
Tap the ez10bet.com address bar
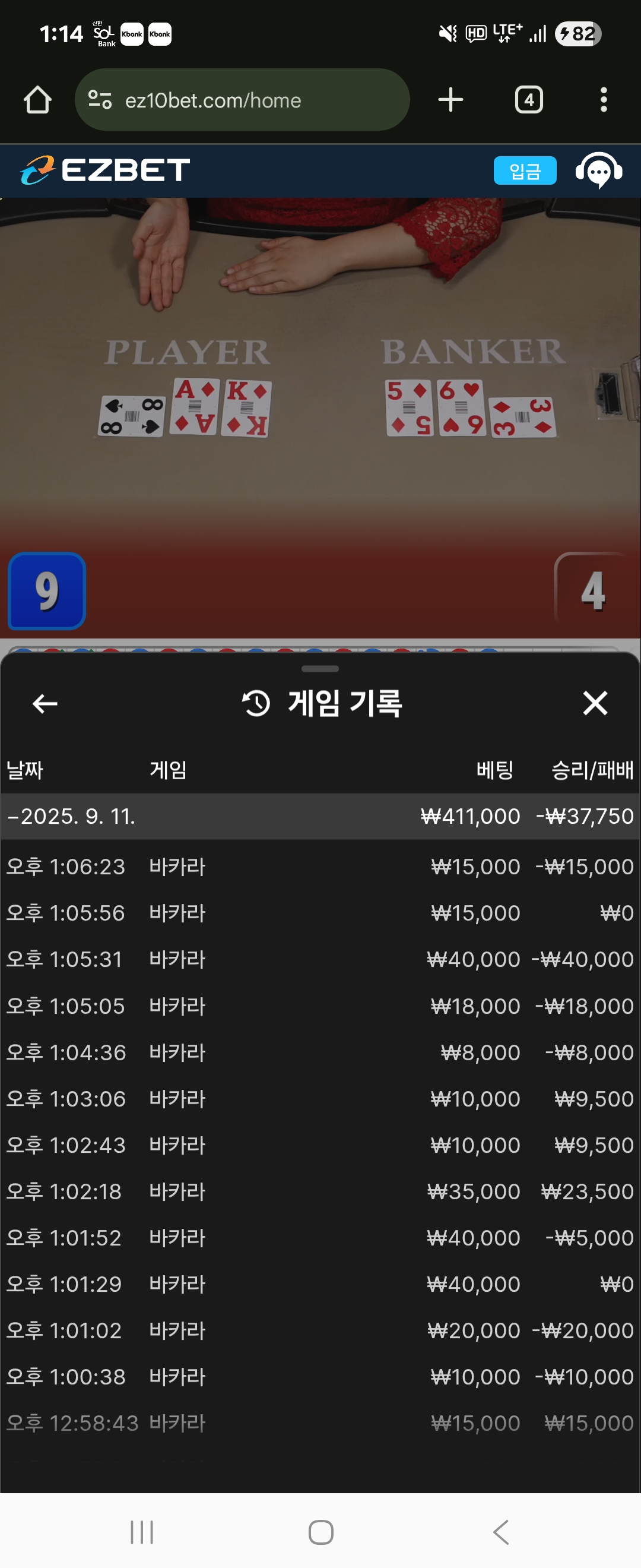click(242, 100)
